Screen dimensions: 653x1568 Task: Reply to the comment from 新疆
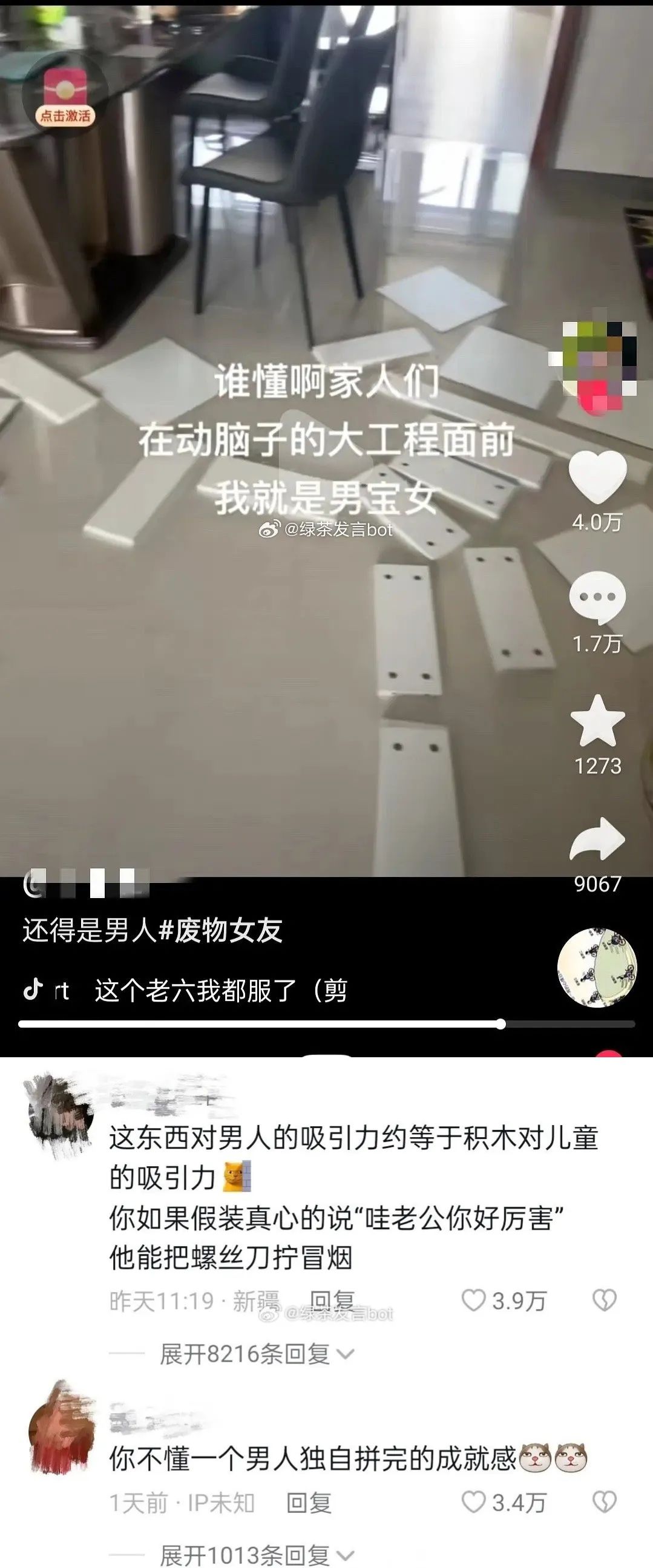[x=332, y=1301]
